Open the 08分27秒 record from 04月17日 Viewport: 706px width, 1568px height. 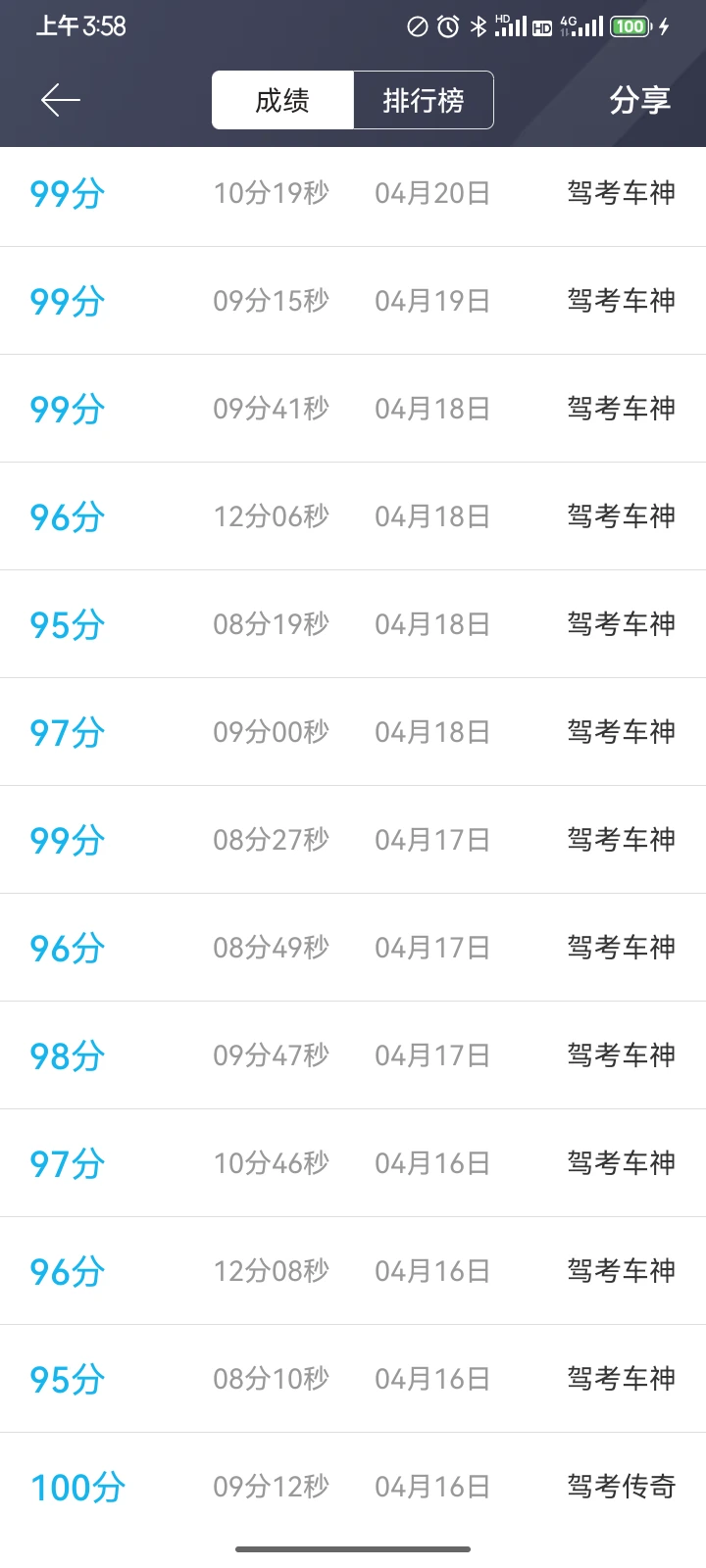(353, 840)
